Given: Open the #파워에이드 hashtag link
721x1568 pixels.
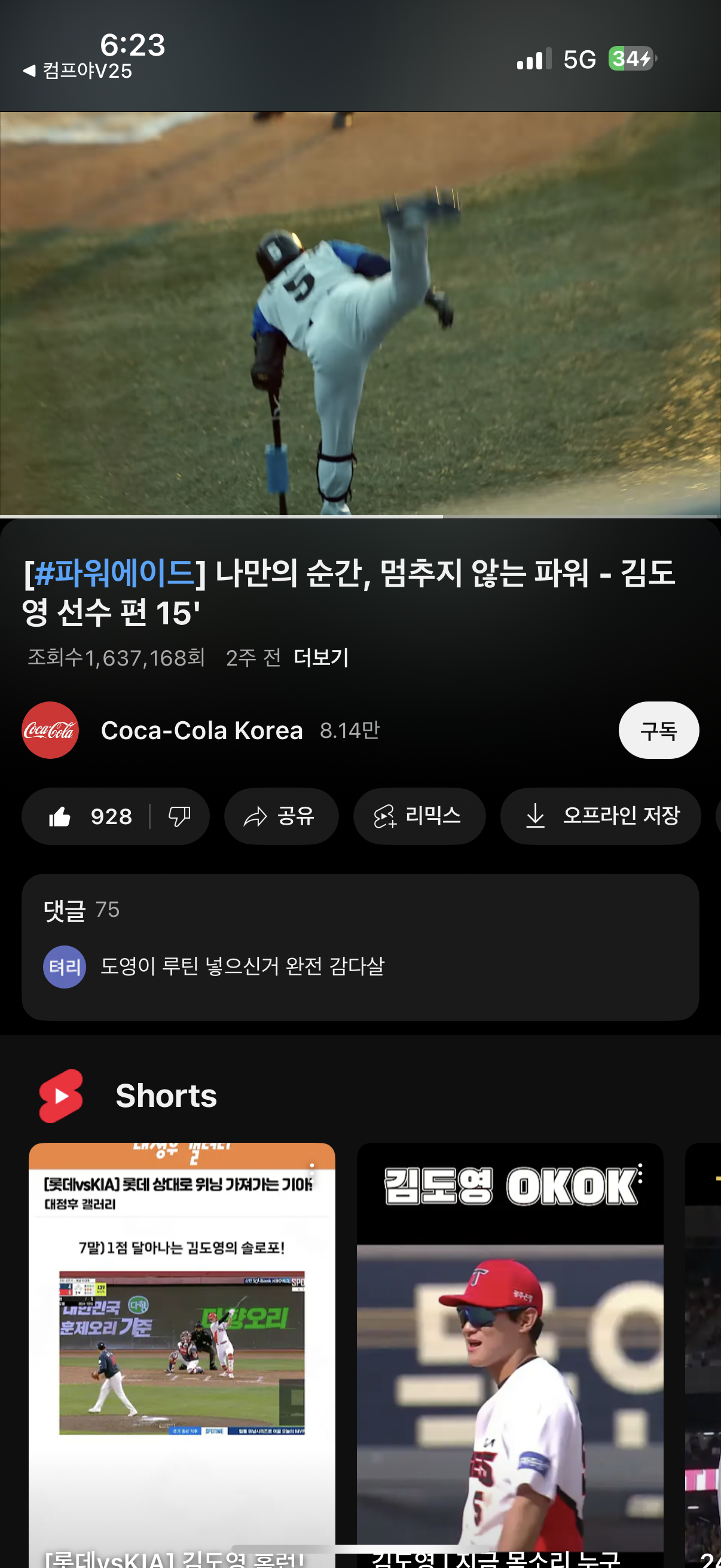Looking at the screenshot, I should pyautogui.click(x=114, y=573).
